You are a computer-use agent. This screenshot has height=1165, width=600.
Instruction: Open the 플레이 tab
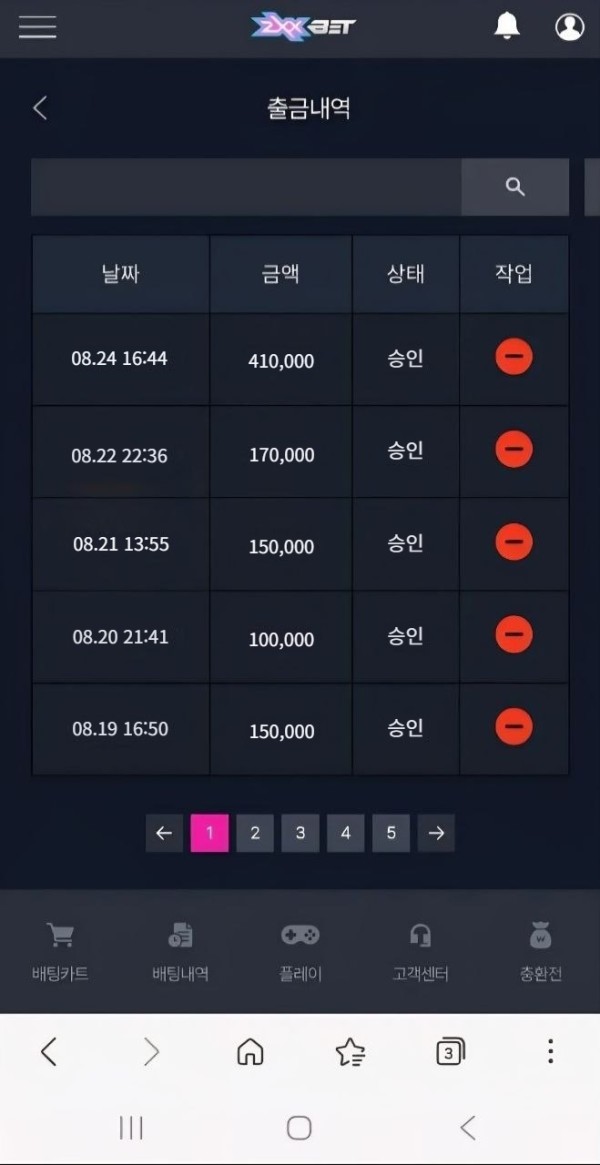pos(300,953)
